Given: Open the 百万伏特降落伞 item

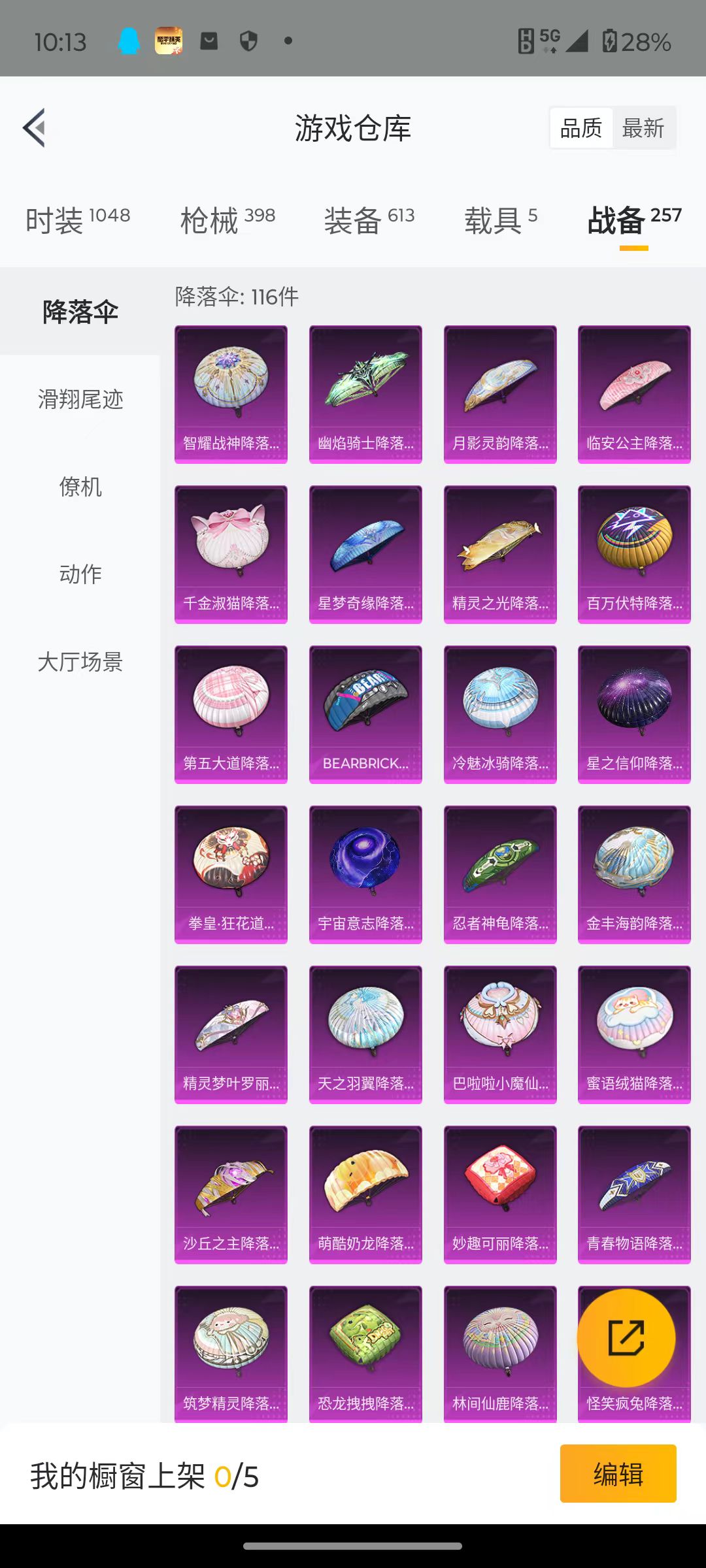Looking at the screenshot, I should point(634,554).
